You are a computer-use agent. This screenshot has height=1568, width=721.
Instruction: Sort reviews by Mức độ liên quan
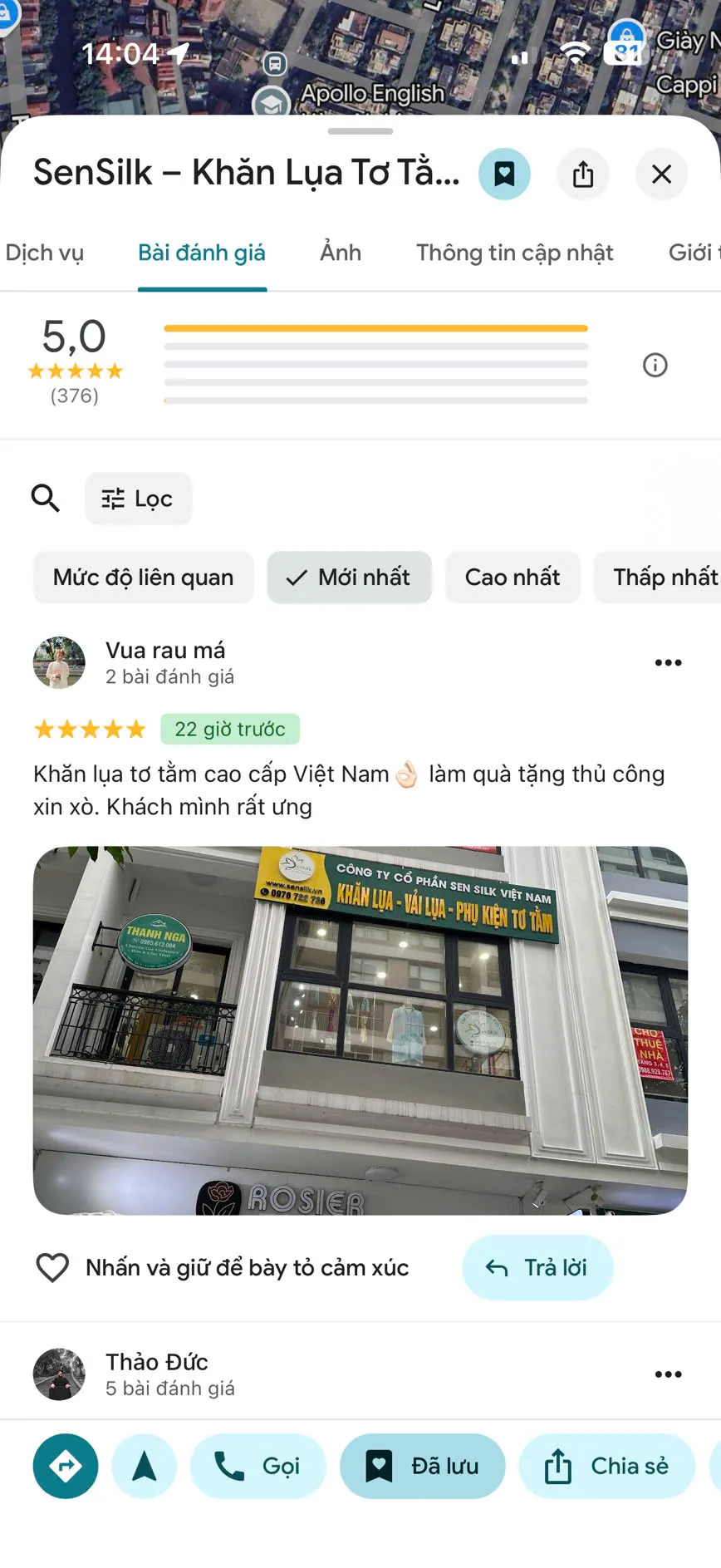tap(143, 578)
